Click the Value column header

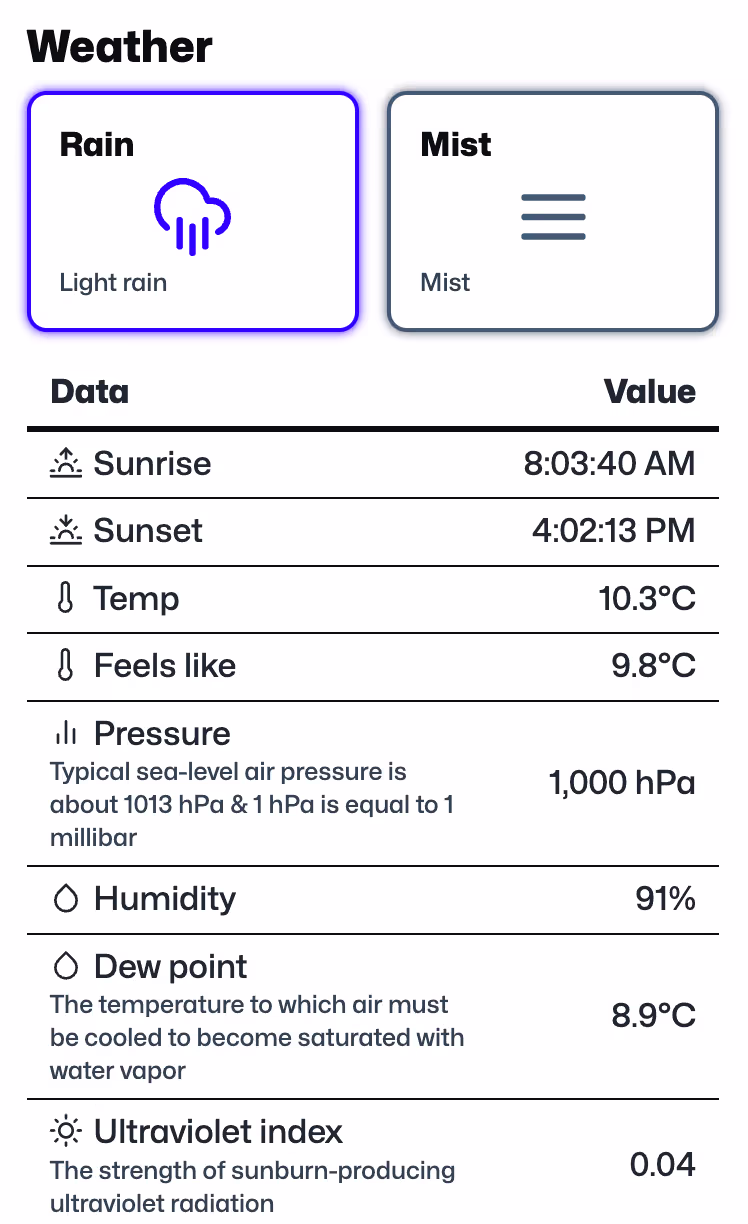click(650, 391)
